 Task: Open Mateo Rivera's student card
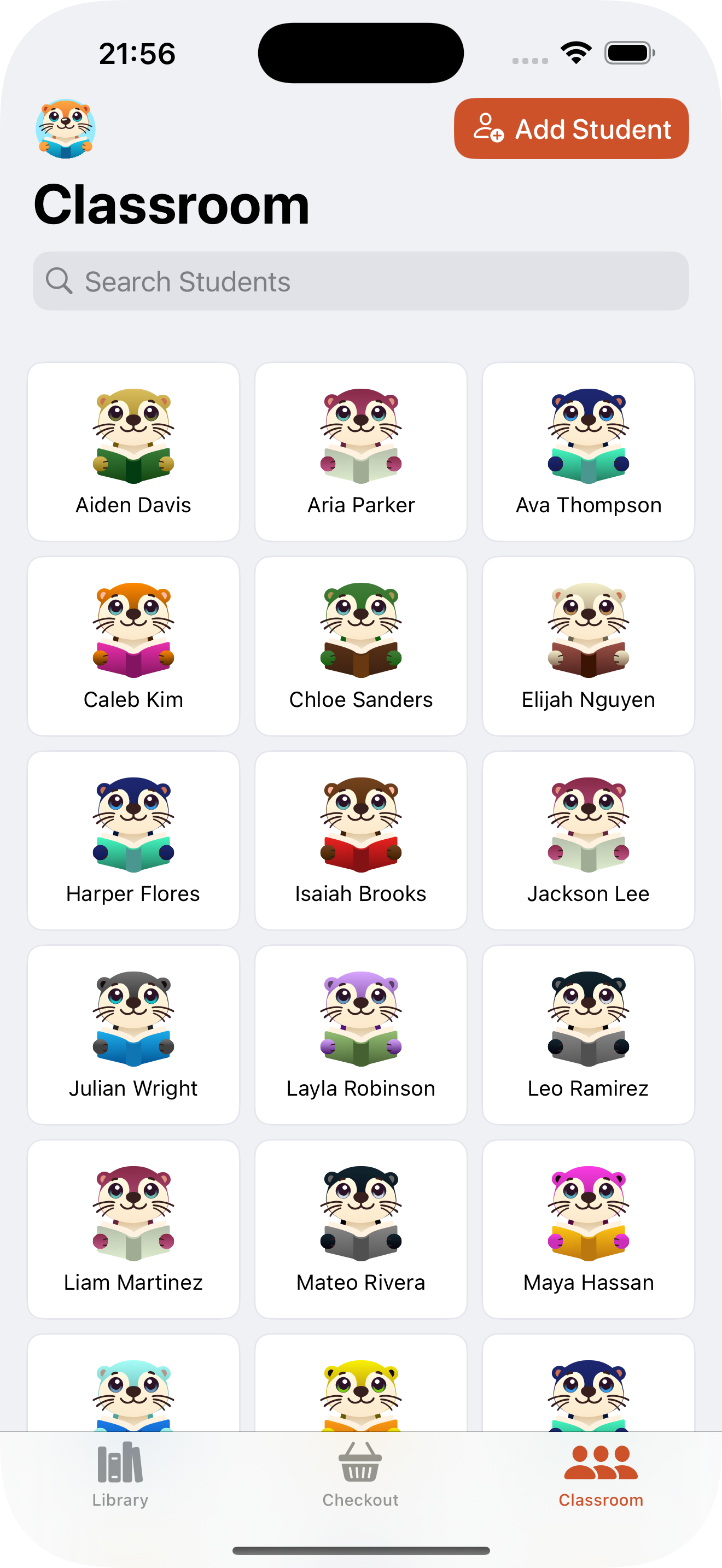tap(360, 1228)
